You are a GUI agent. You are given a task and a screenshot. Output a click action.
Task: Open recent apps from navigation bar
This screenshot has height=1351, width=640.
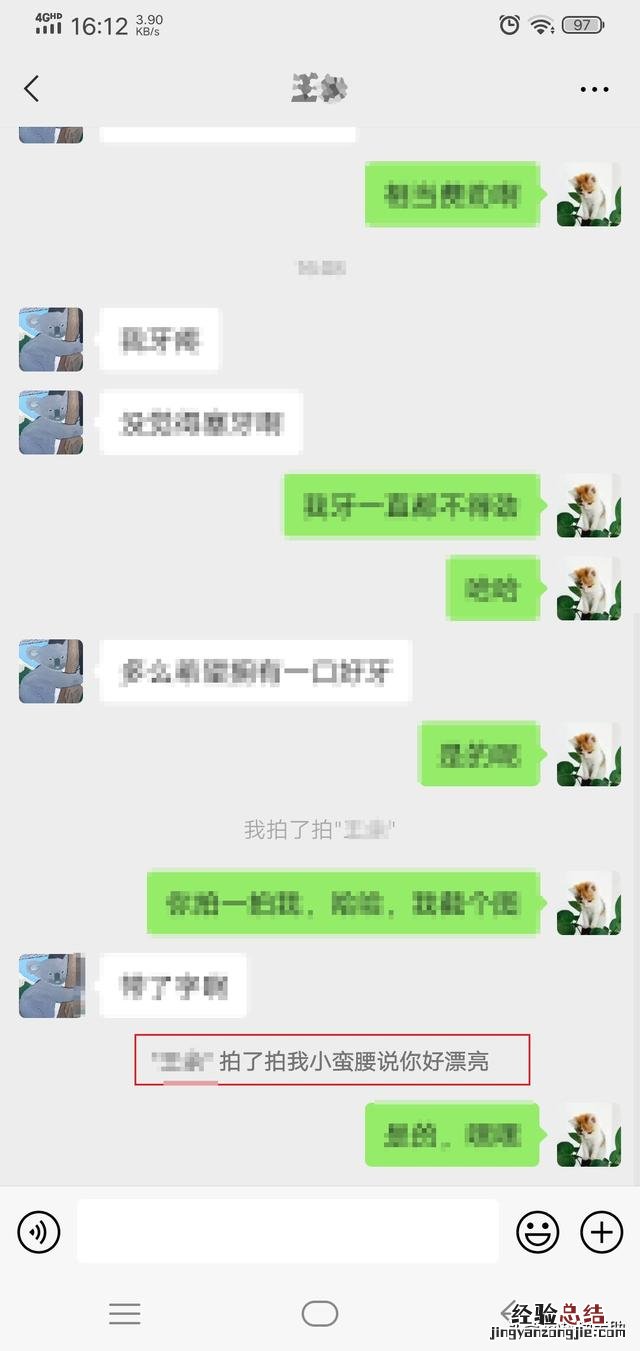[x=125, y=1313]
